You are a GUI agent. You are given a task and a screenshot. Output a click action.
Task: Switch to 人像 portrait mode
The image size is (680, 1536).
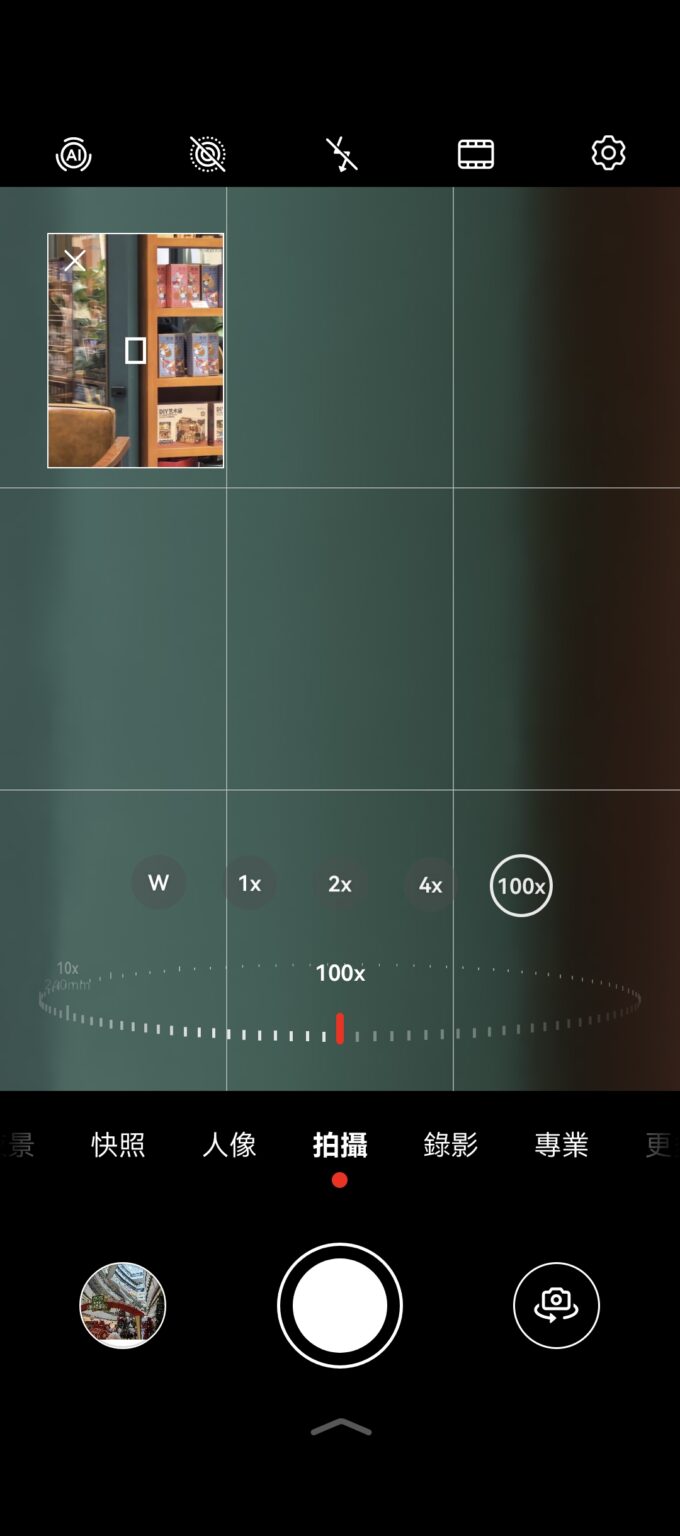pyautogui.click(x=229, y=1145)
